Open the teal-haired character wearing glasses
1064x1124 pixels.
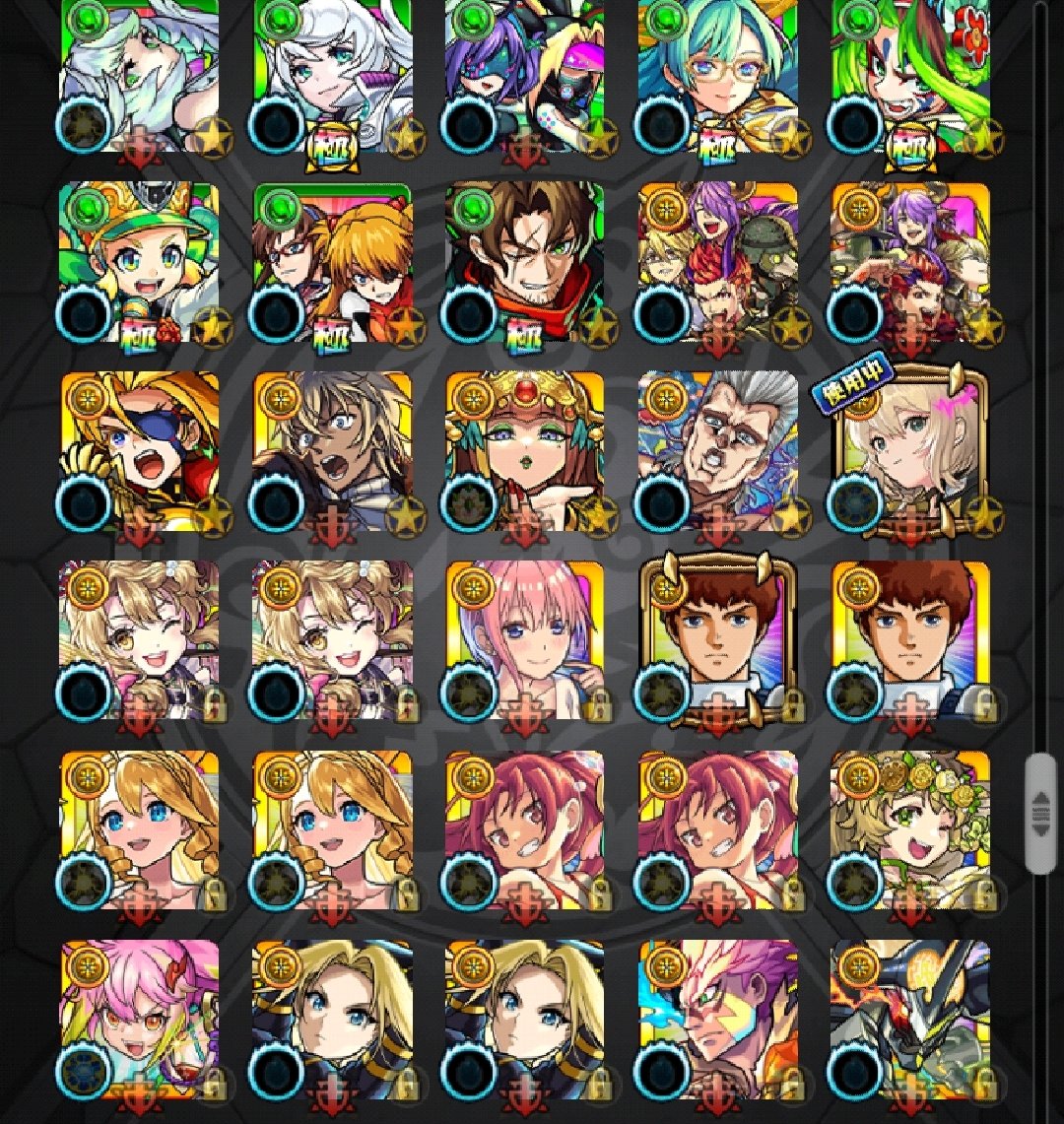coord(717,74)
